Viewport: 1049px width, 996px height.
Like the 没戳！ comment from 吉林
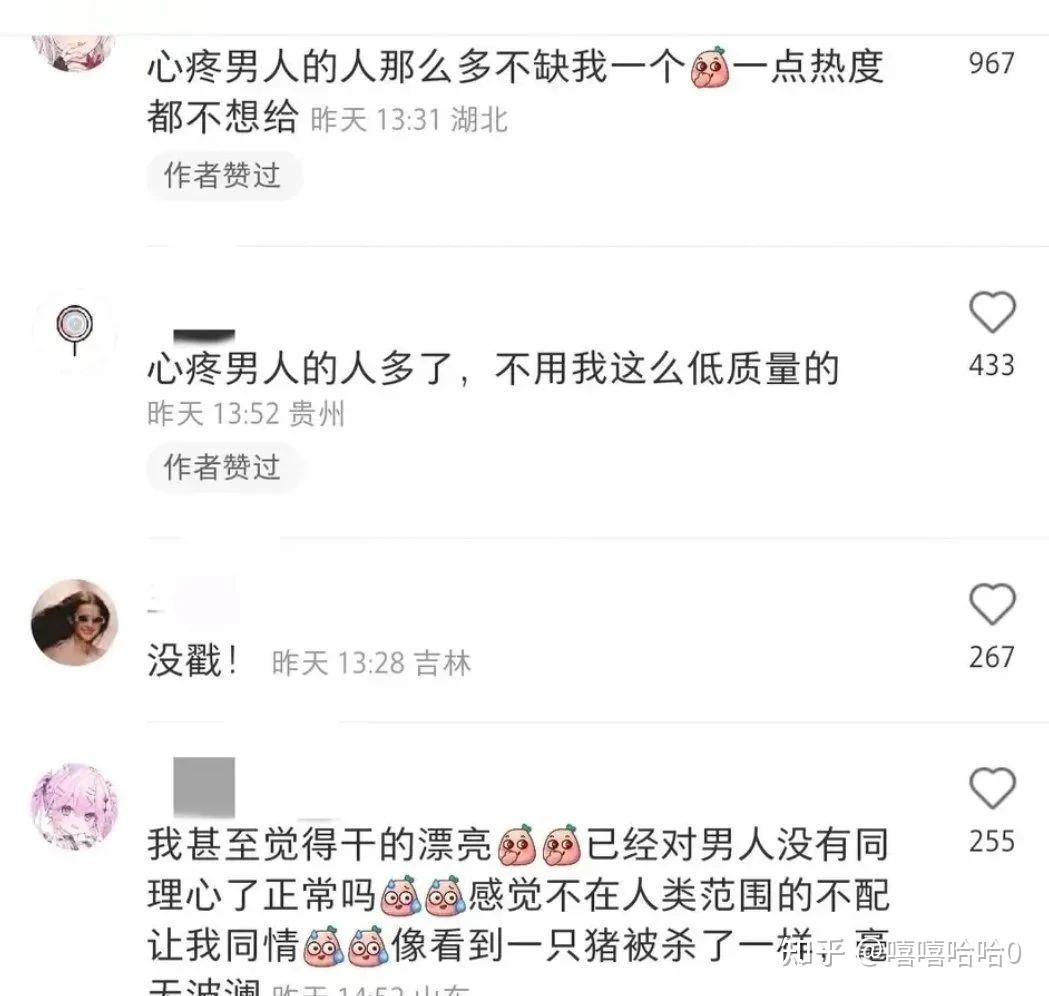coord(991,605)
